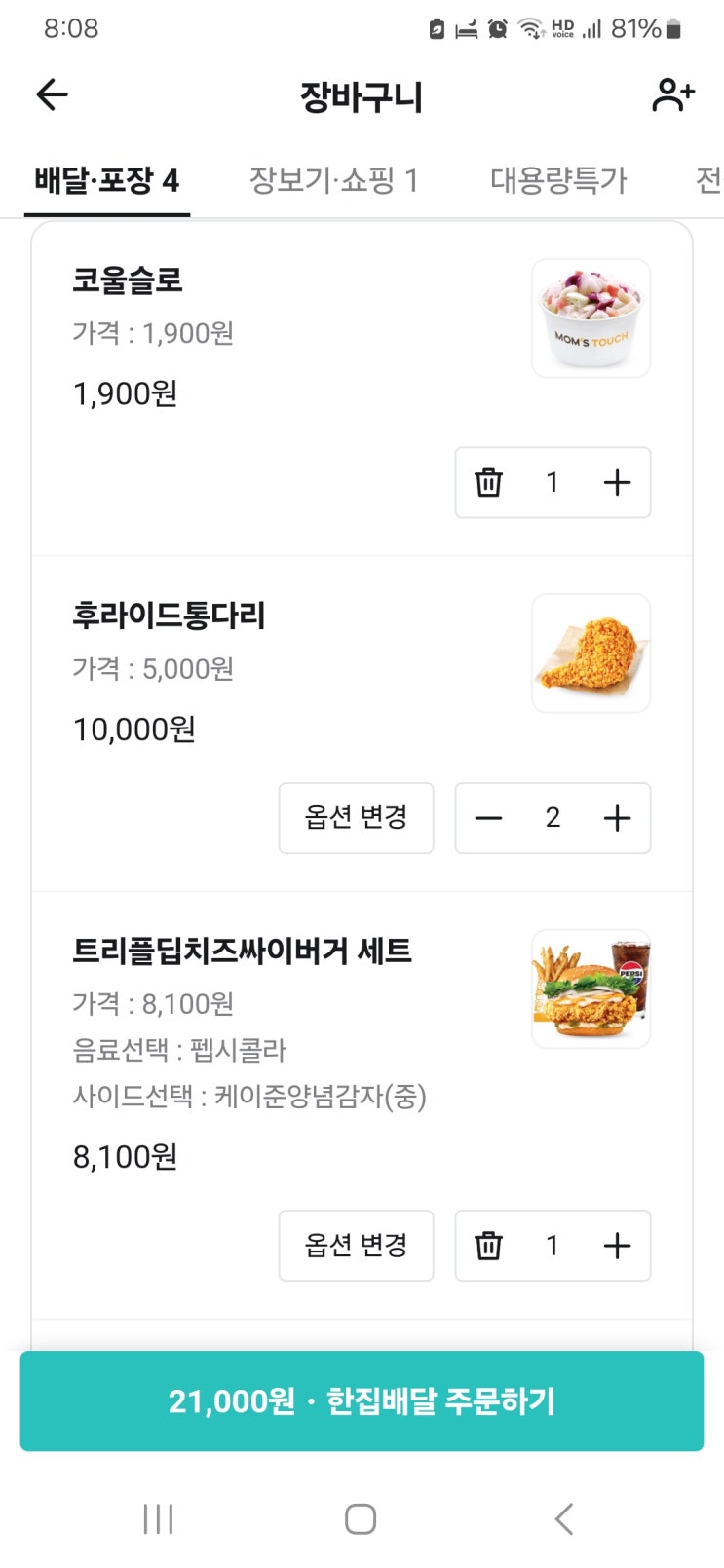Select the 배달·포장 tab
The width and height of the screenshot is (724, 1568).
107,180
